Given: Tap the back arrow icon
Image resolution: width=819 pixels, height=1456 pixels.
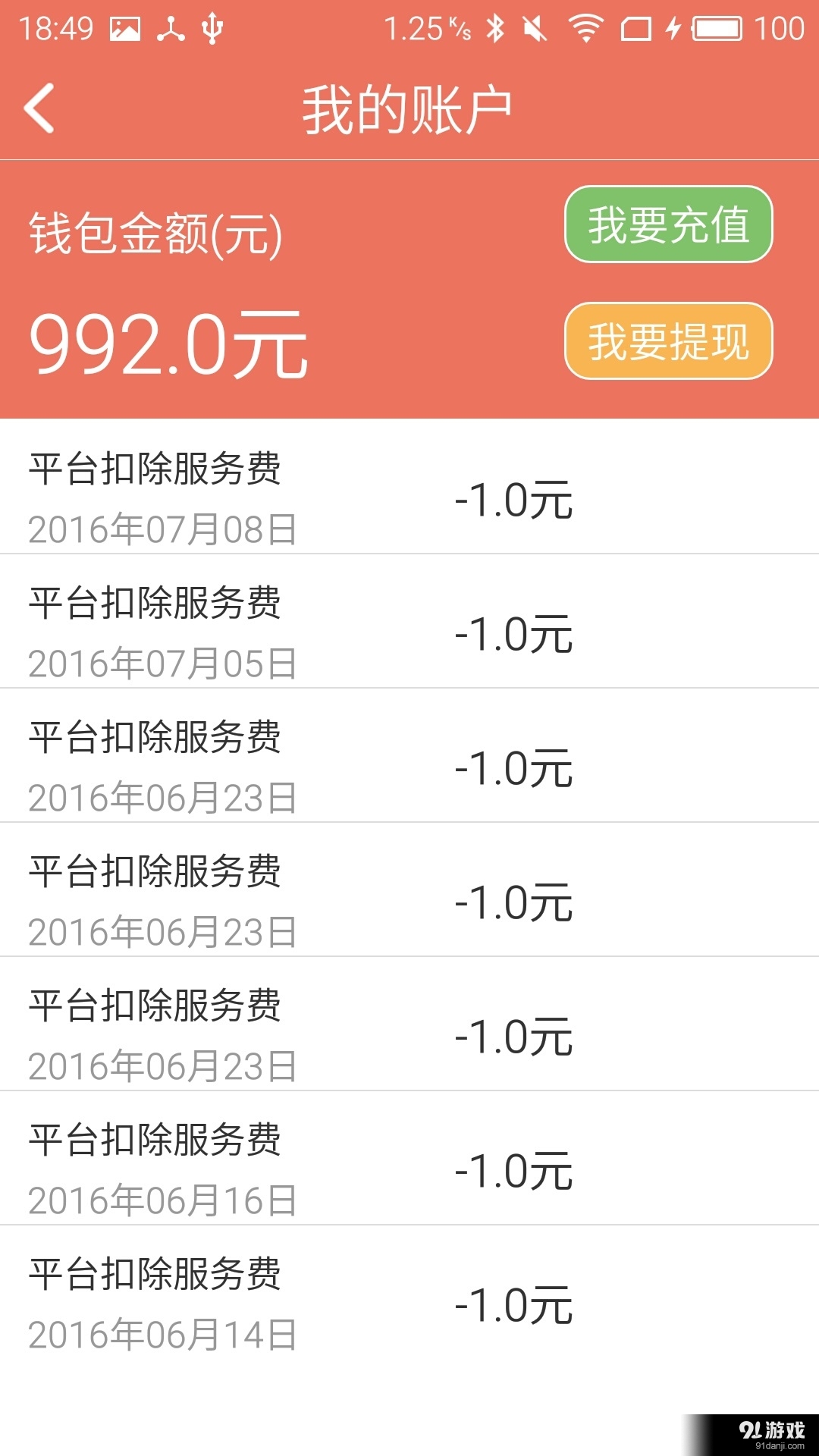Looking at the screenshot, I should pos(39,107).
